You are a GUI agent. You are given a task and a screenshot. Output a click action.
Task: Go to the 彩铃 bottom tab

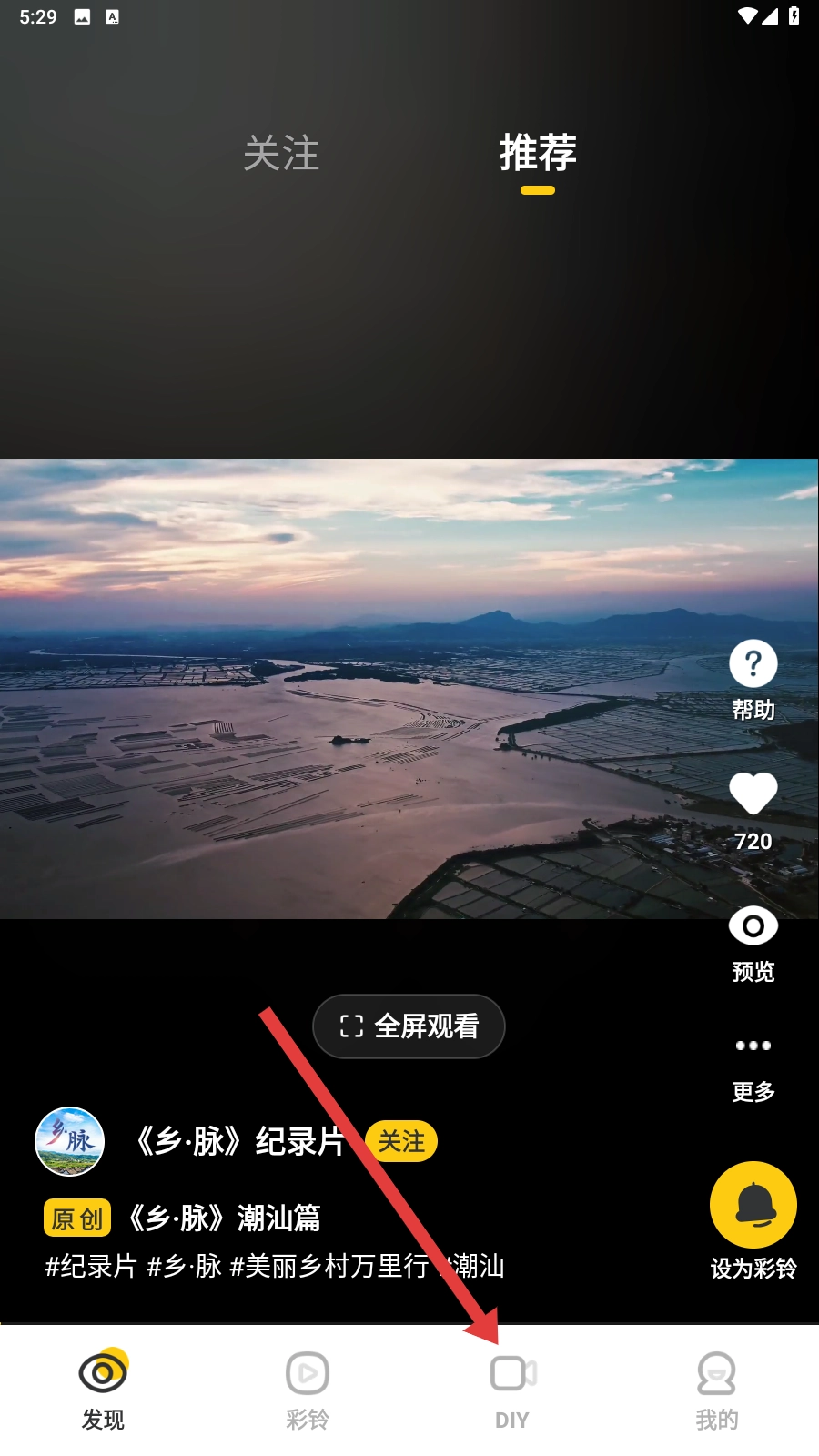tap(308, 1388)
